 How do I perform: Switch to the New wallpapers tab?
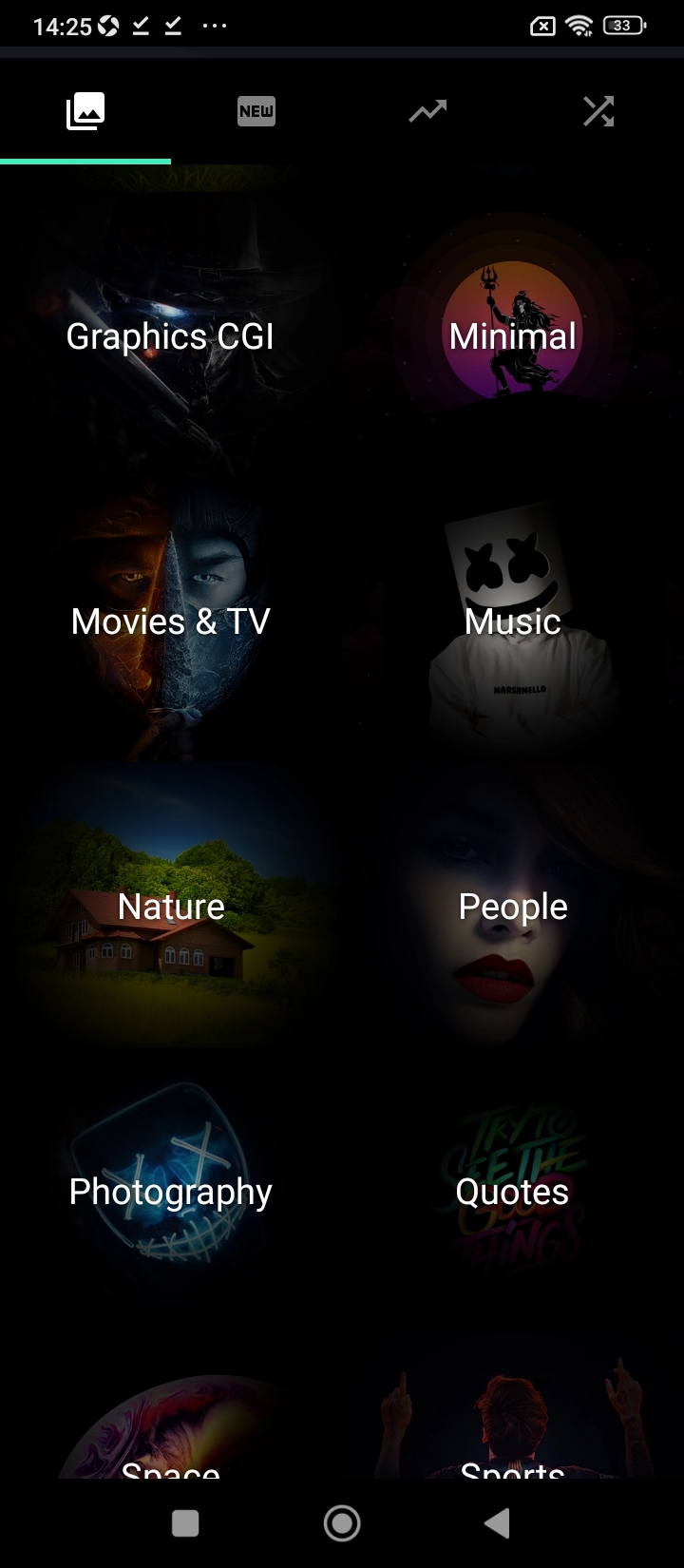tap(256, 112)
